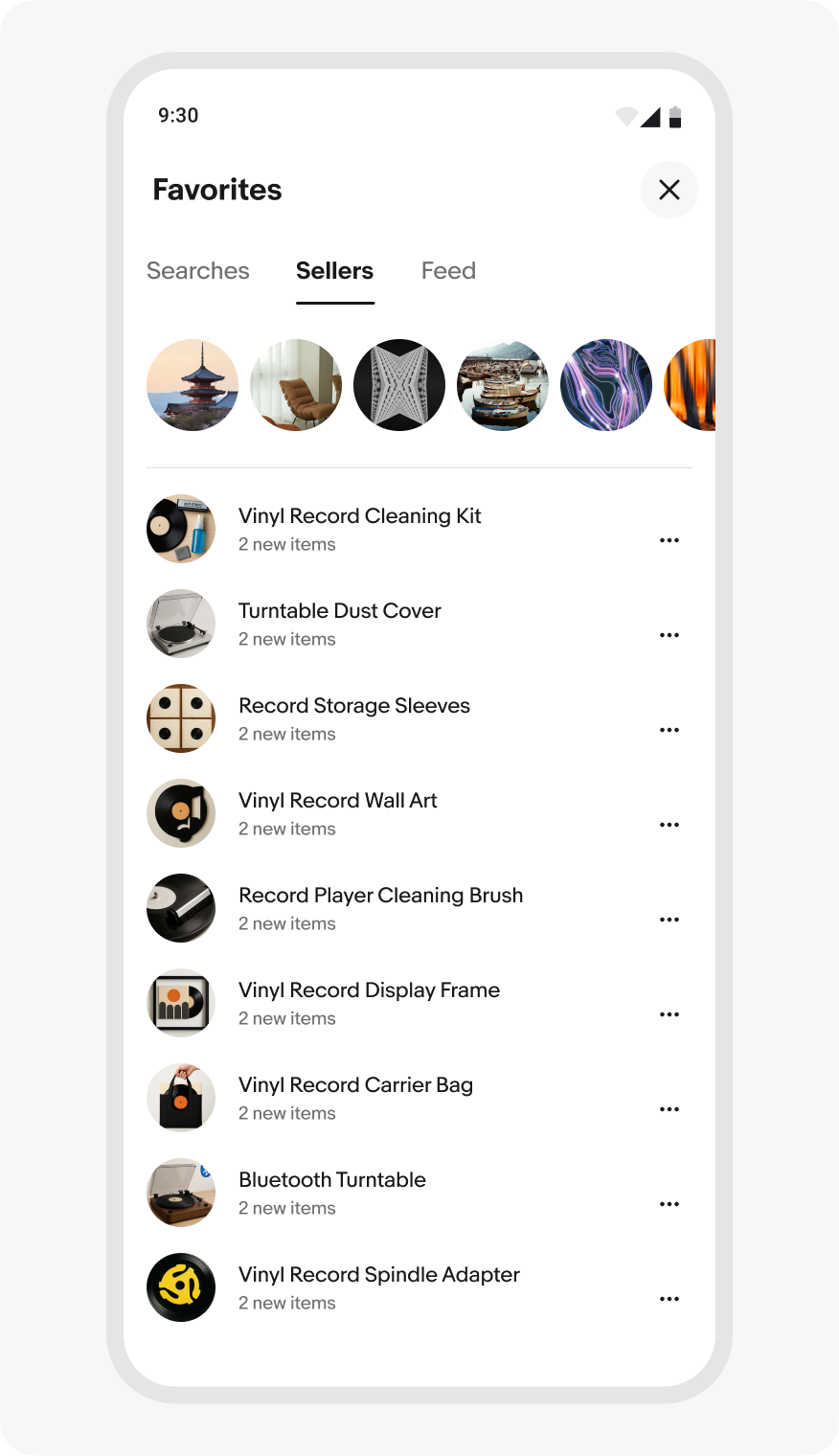Open the Vinyl Record Cleaning Kit seller thumbnail
This screenshot has width=839, height=1456.
(x=180, y=528)
